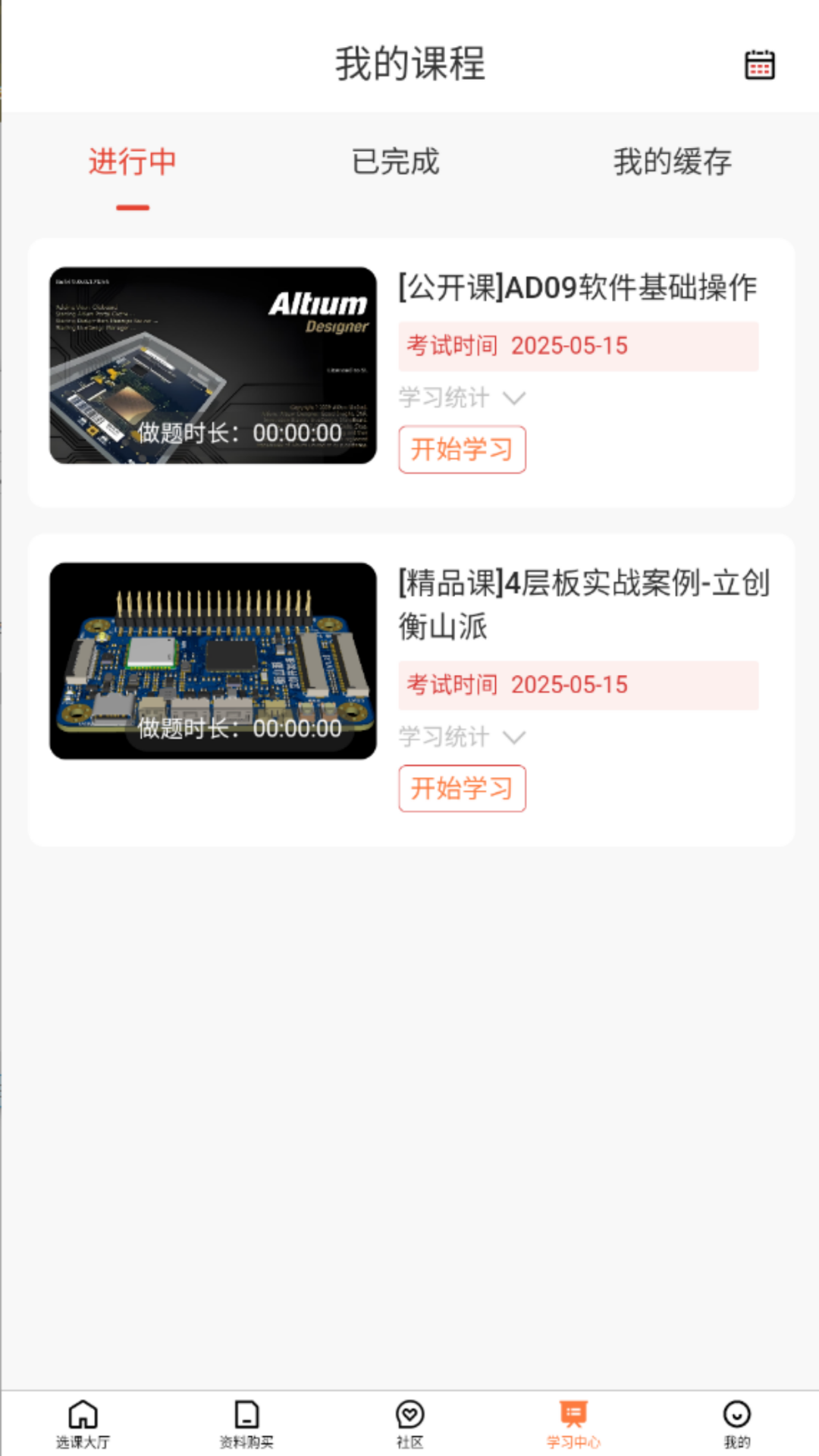Image resolution: width=819 pixels, height=1456 pixels.
Task: Tap the document icon above 资料购买
Action: [x=245, y=1414]
